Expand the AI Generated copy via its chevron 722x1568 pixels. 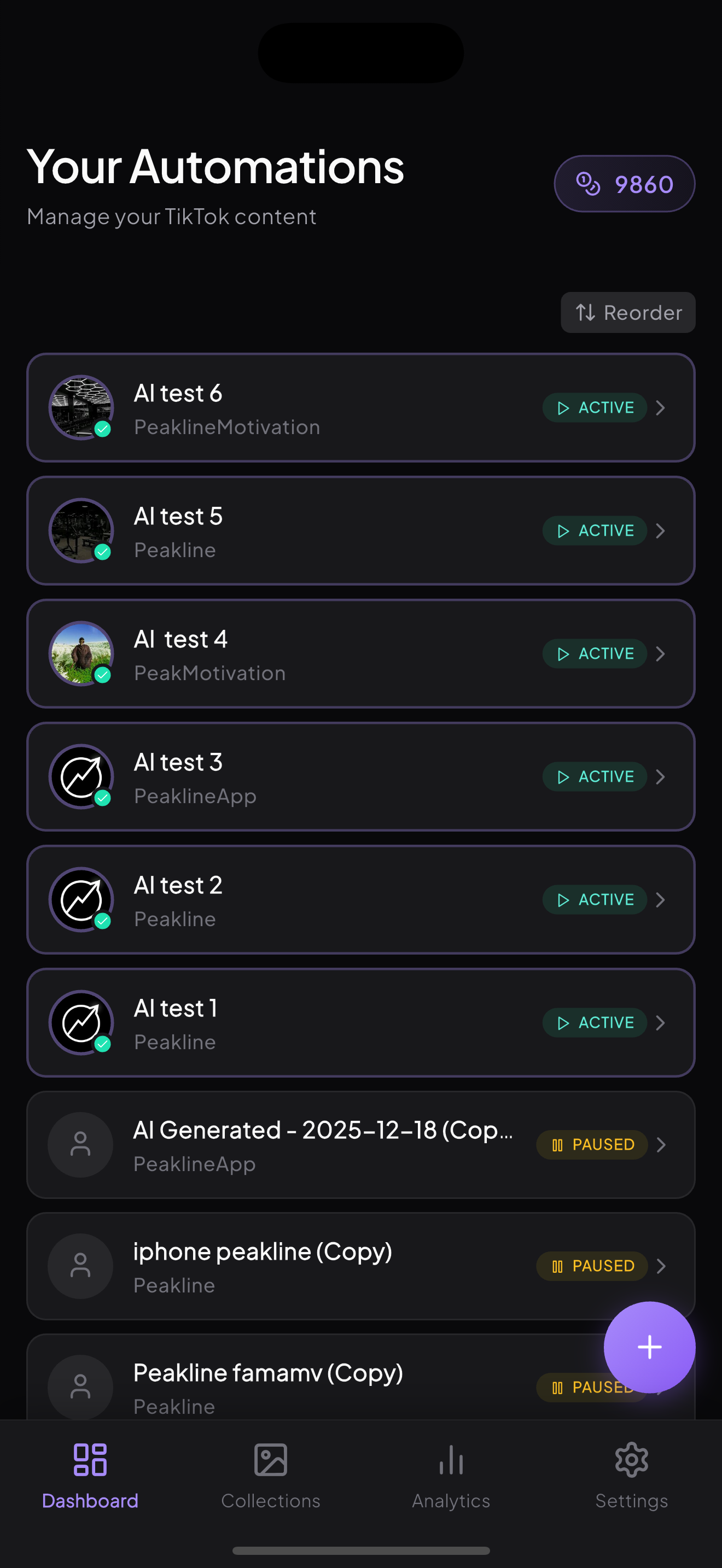662,1144
